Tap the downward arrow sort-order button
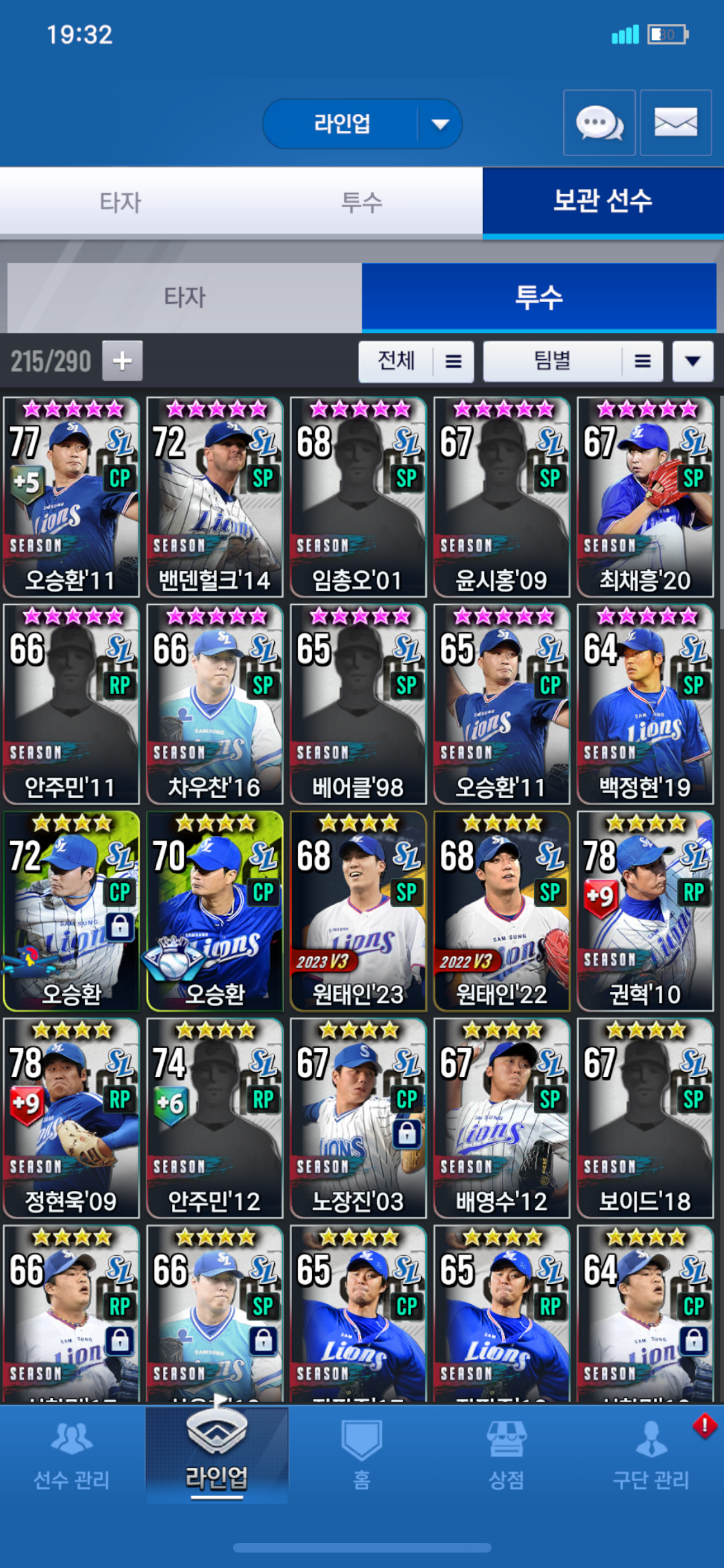Viewport: 724px width, 1568px height. pyautogui.click(x=692, y=361)
